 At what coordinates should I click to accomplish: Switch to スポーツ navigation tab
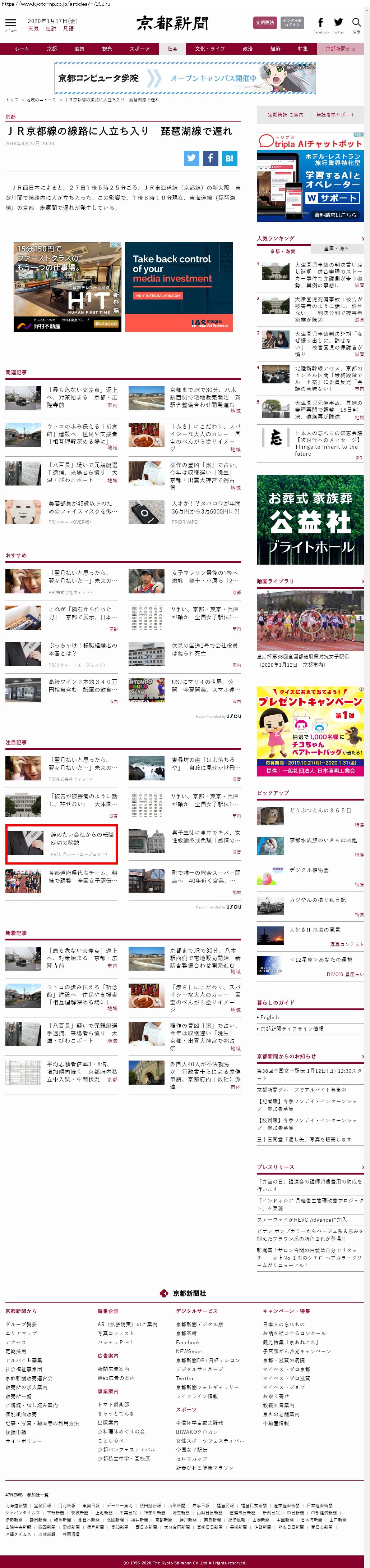(139, 49)
